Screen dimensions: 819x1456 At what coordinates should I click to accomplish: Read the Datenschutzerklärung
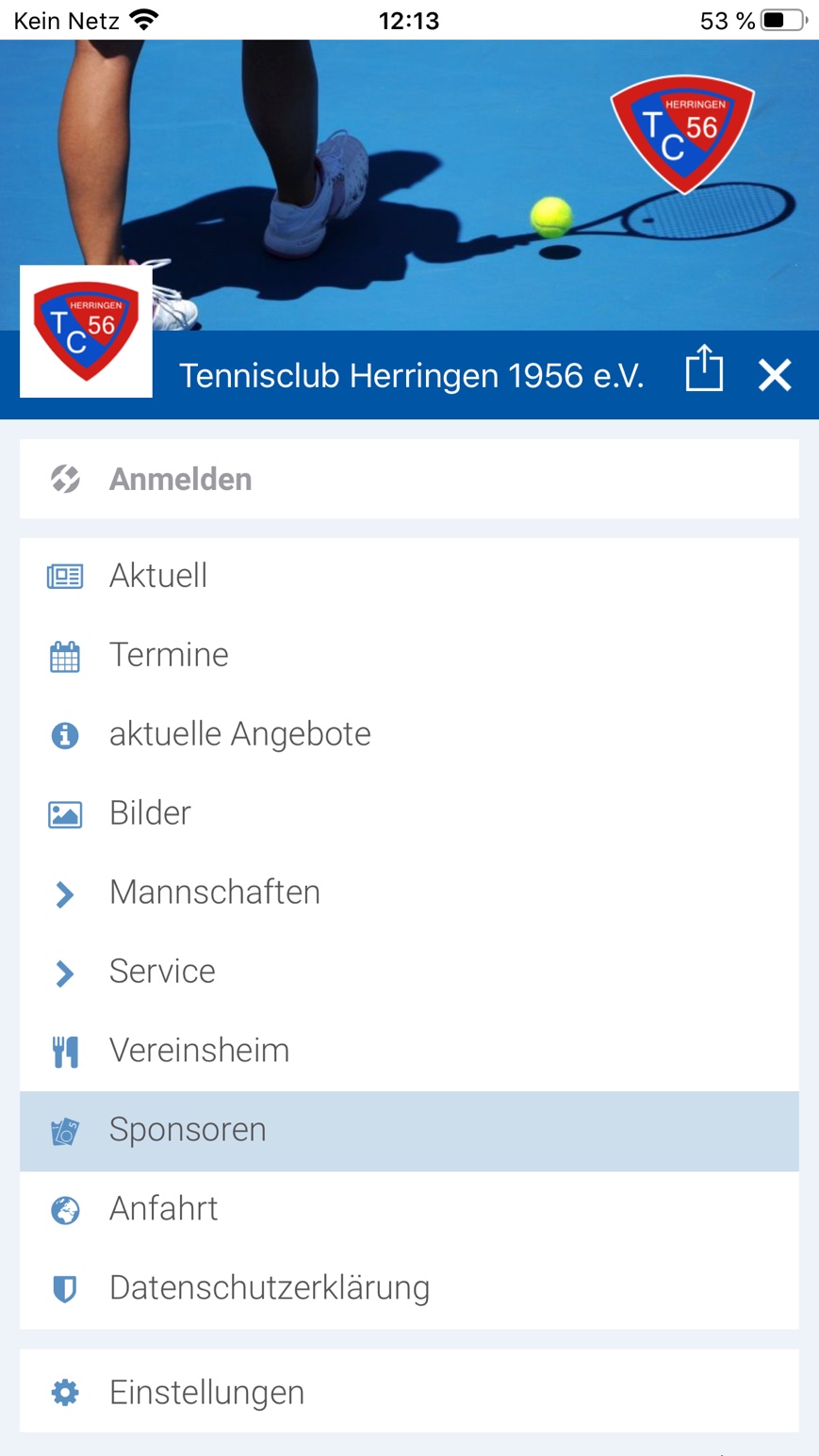coord(409,1288)
